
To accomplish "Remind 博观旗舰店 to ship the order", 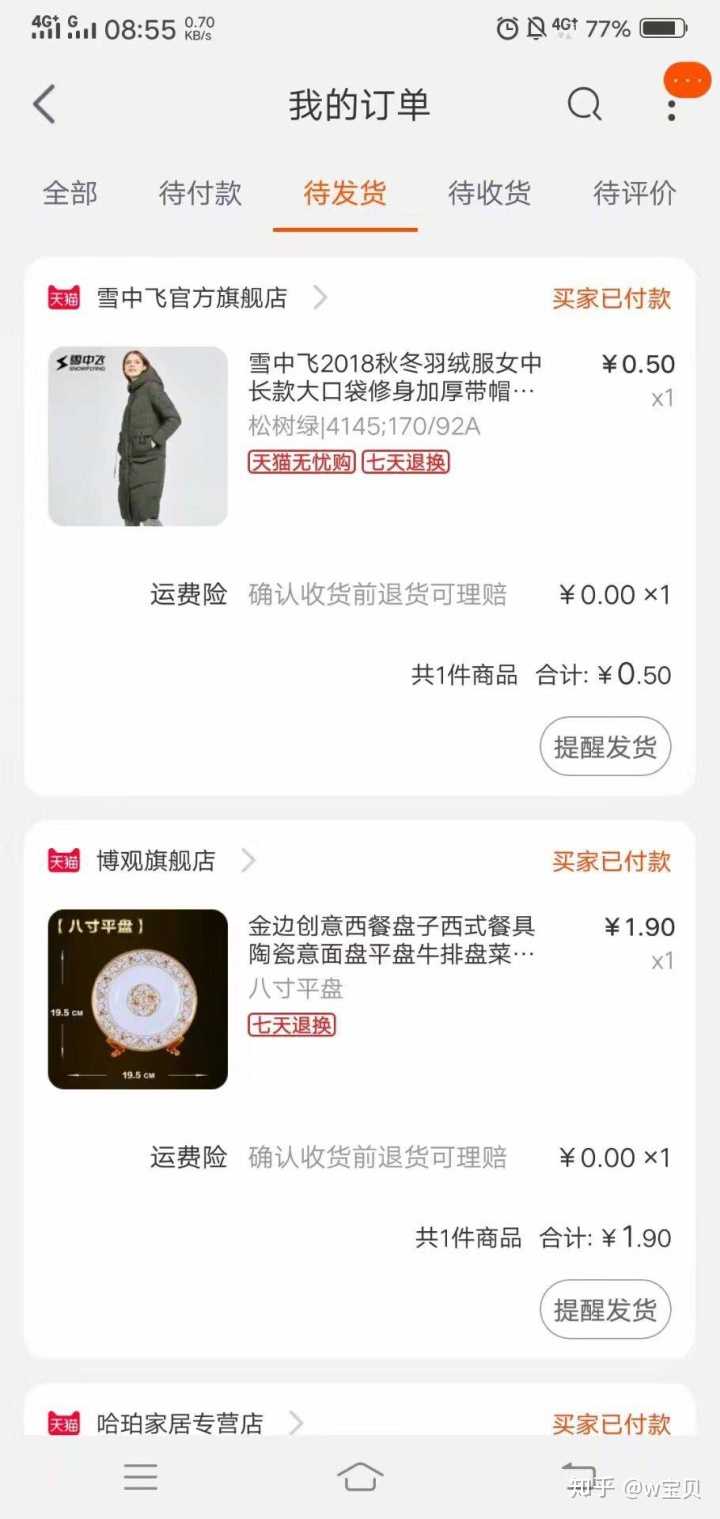I will coord(605,1309).
